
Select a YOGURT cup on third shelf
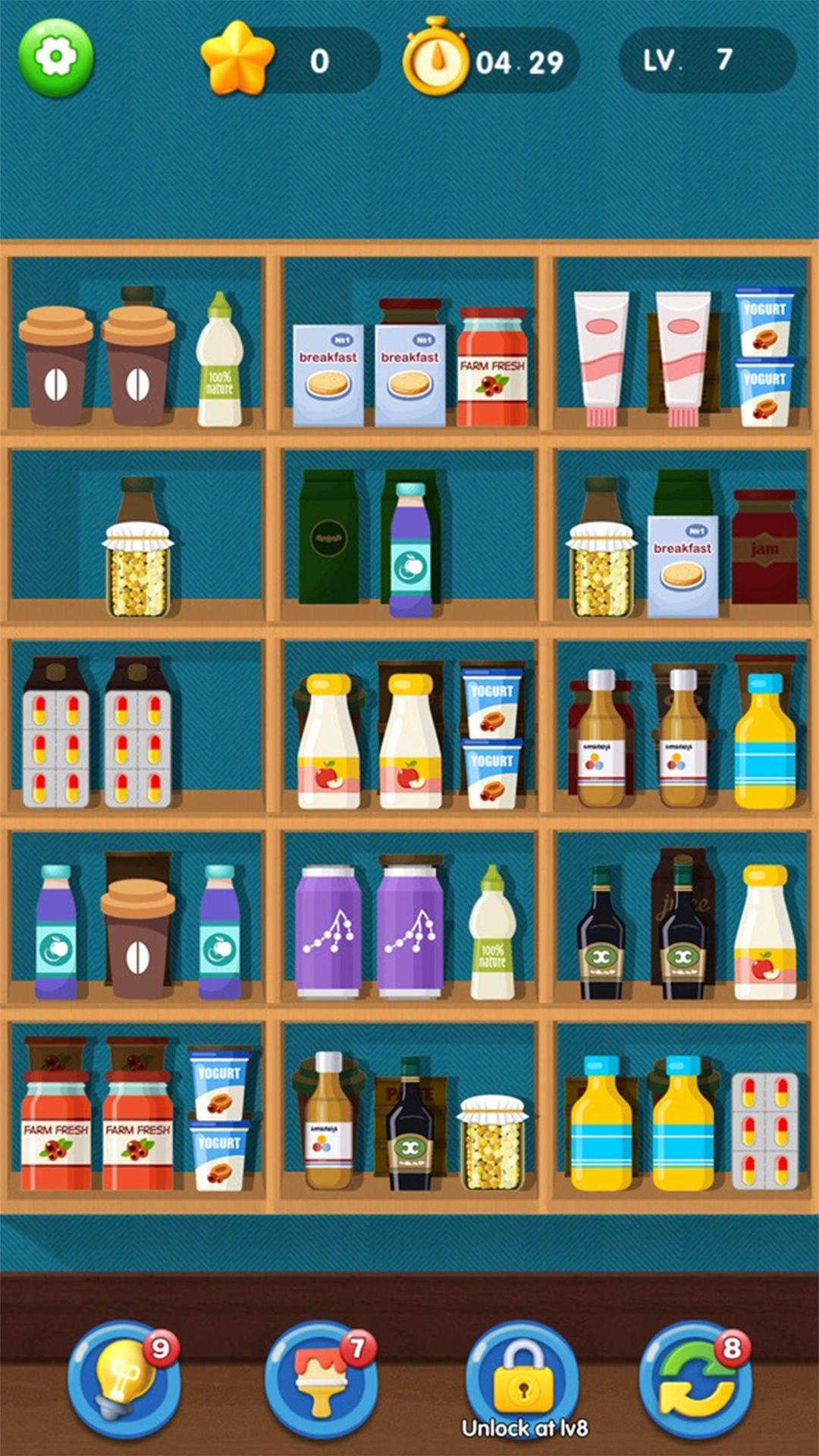click(x=491, y=705)
